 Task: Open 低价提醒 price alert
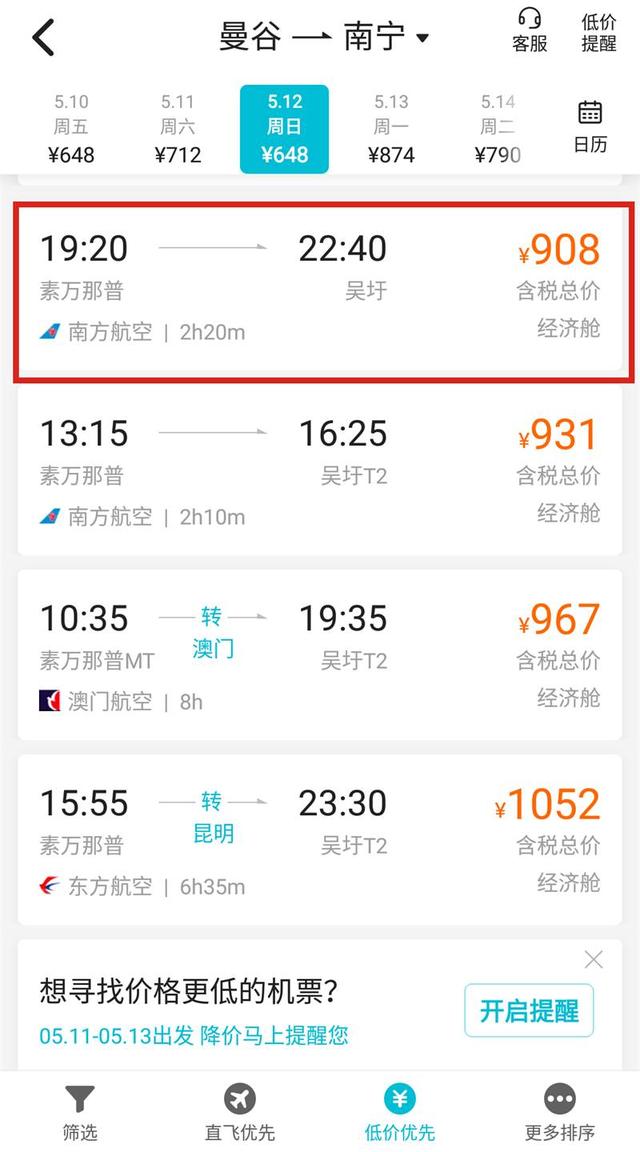tap(598, 32)
